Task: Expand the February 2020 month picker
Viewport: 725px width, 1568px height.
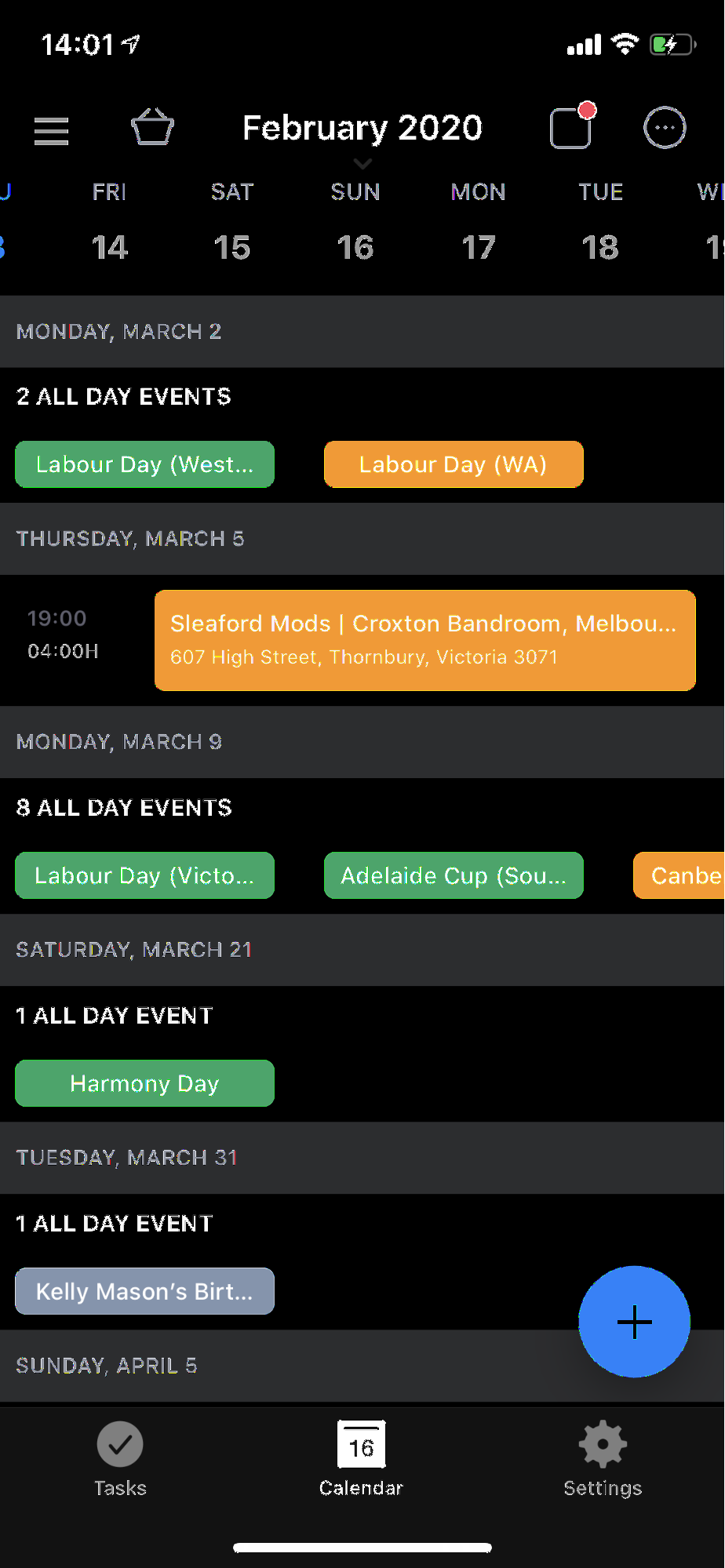Action: click(362, 129)
